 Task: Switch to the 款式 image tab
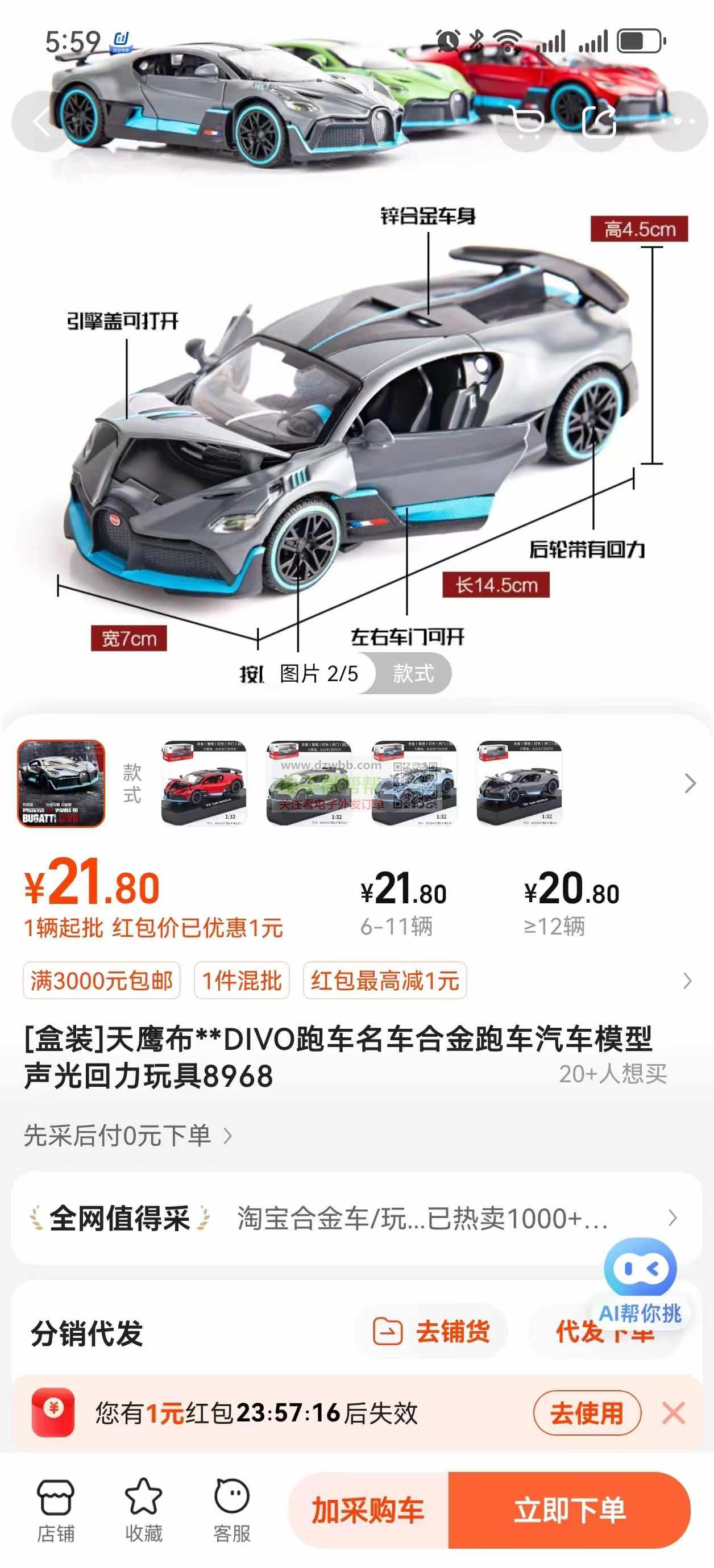point(413,673)
